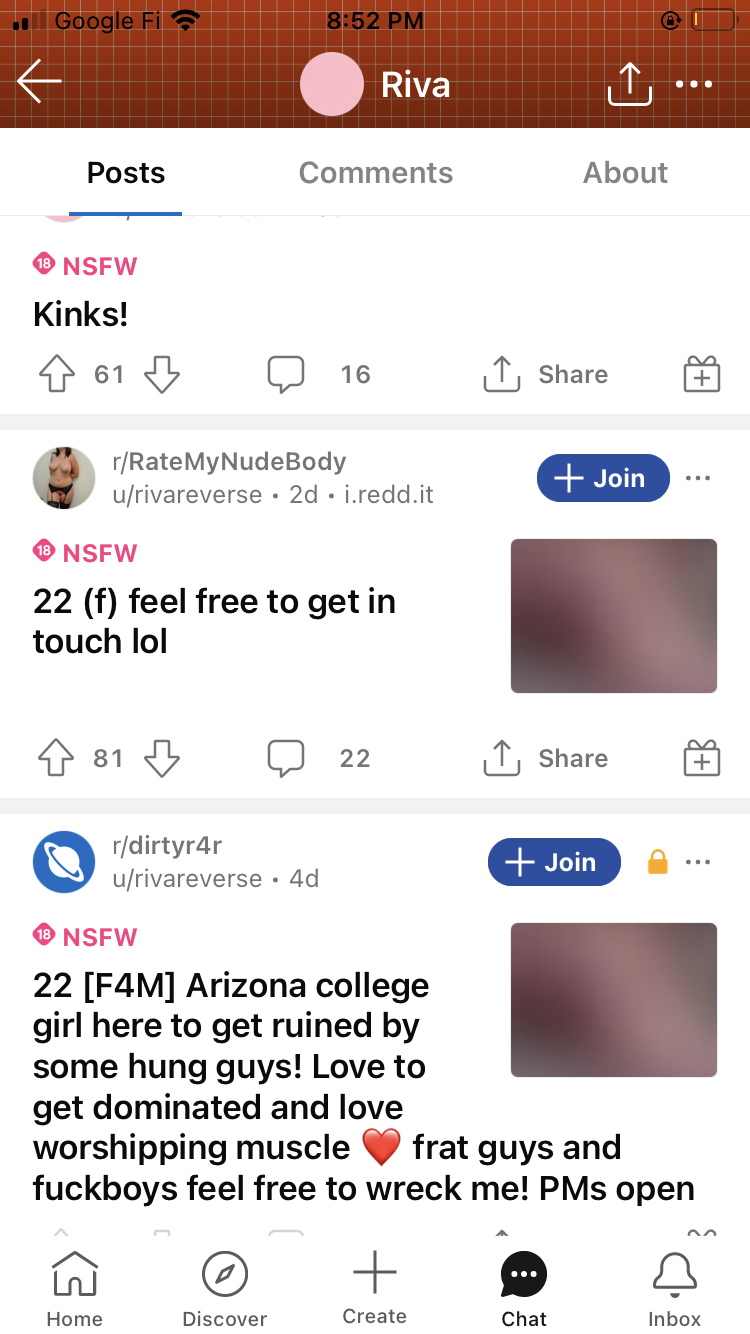Share the Kinks! post
This screenshot has height=1334, width=750.
coord(546,375)
